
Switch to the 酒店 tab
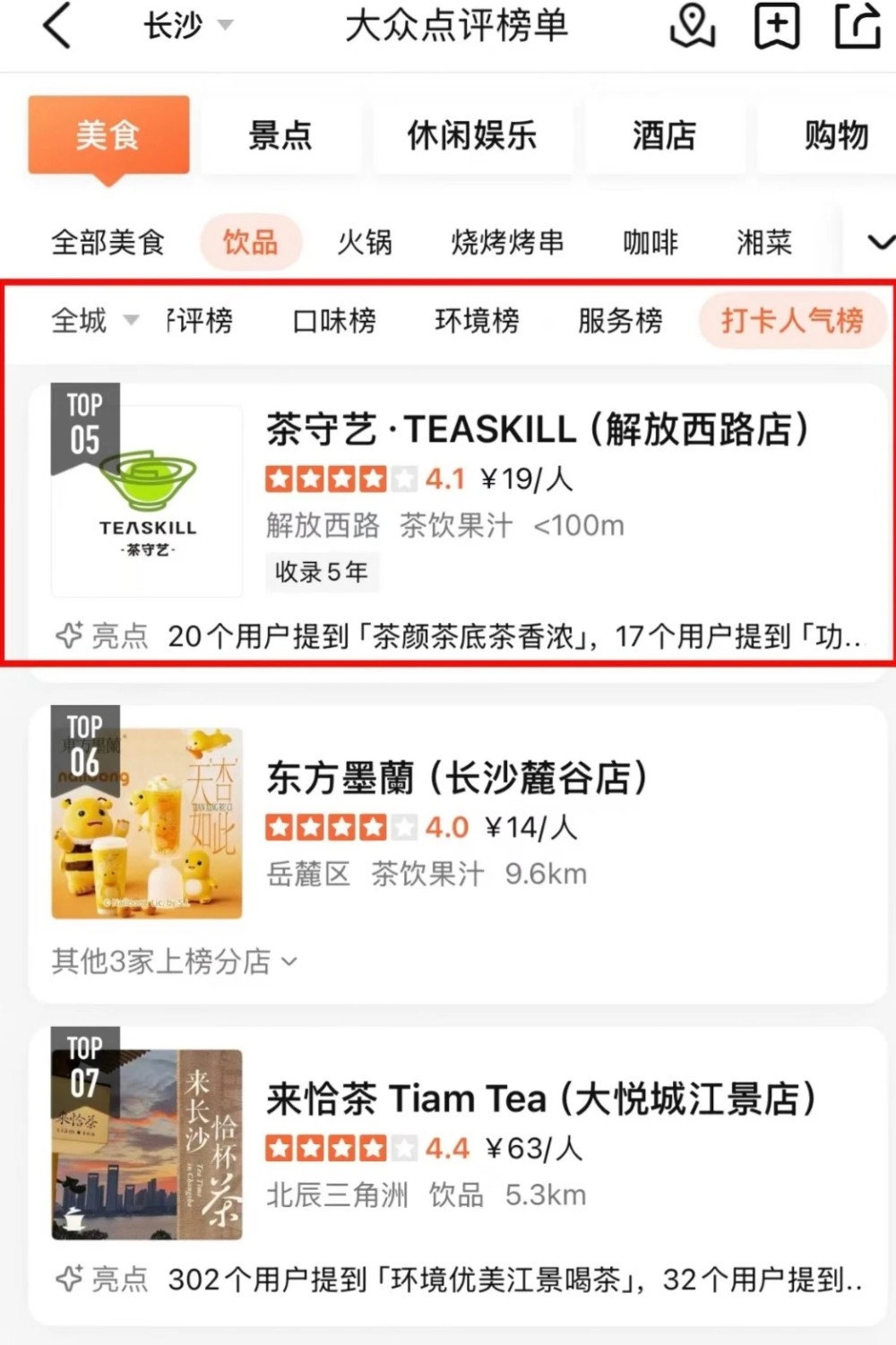click(x=664, y=136)
